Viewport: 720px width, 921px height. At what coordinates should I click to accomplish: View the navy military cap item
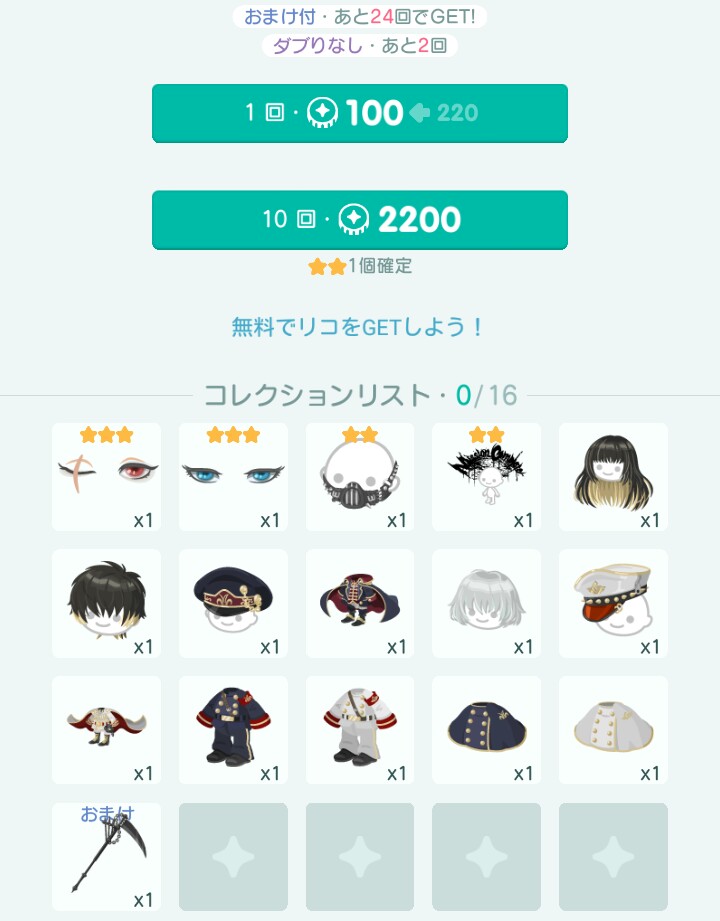[233, 603]
